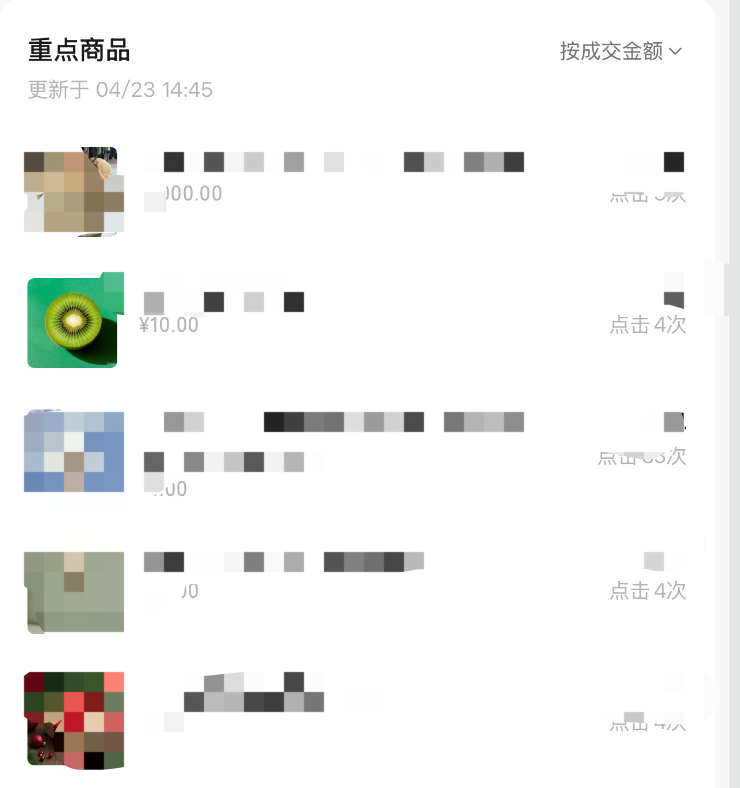Expand the 按成交金额 sort dropdown
The height and width of the screenshot is (788, 740).
pos(620,51)
